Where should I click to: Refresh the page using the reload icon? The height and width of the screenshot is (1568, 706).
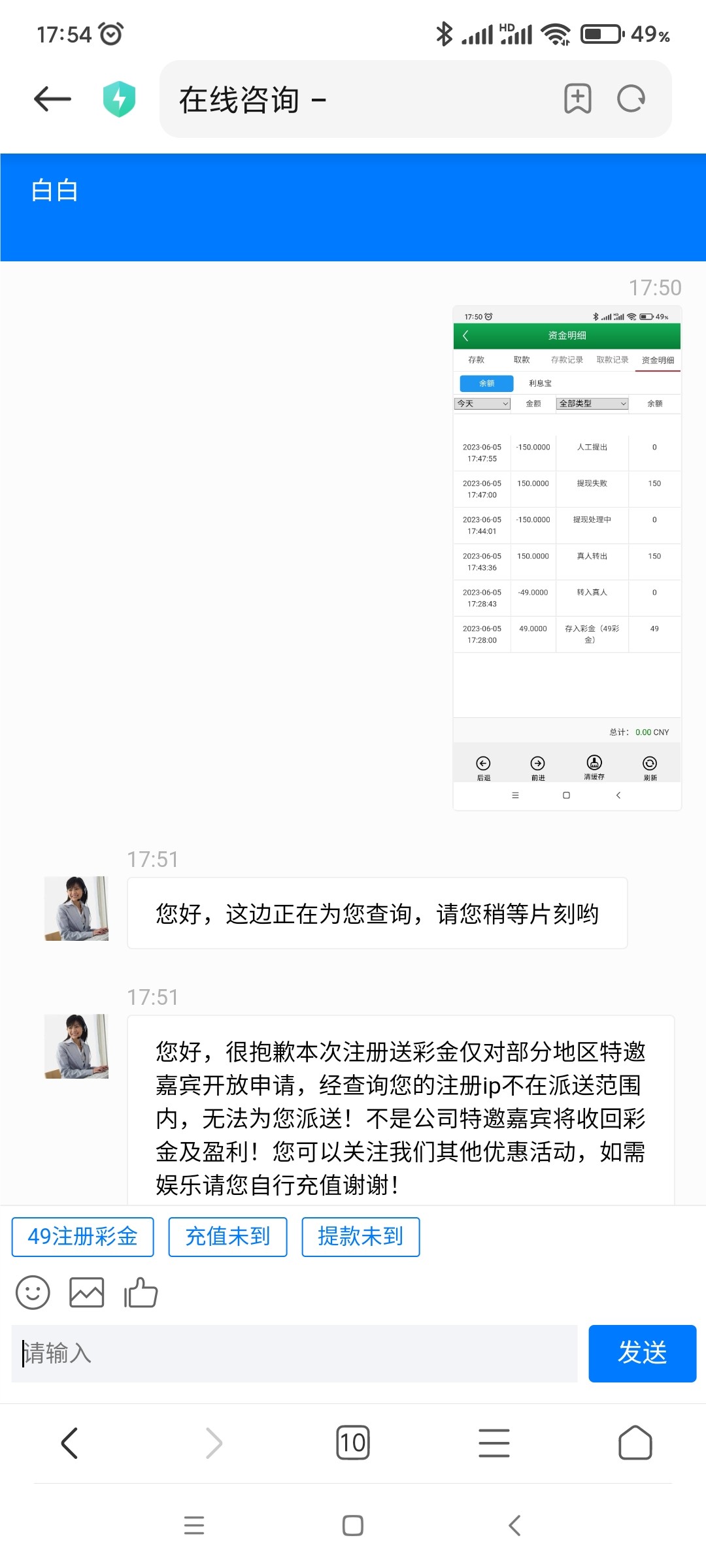pos(631,99)
